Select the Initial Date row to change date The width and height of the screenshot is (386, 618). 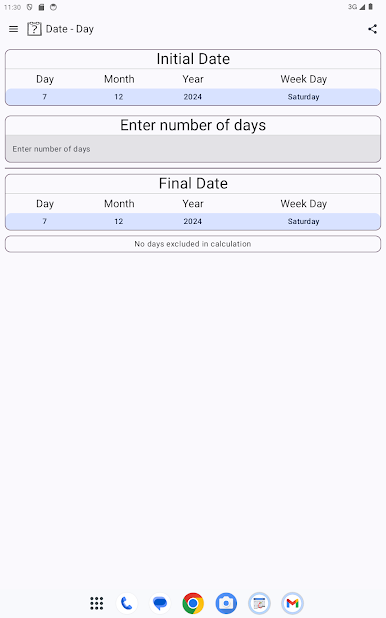coord(193,97)
